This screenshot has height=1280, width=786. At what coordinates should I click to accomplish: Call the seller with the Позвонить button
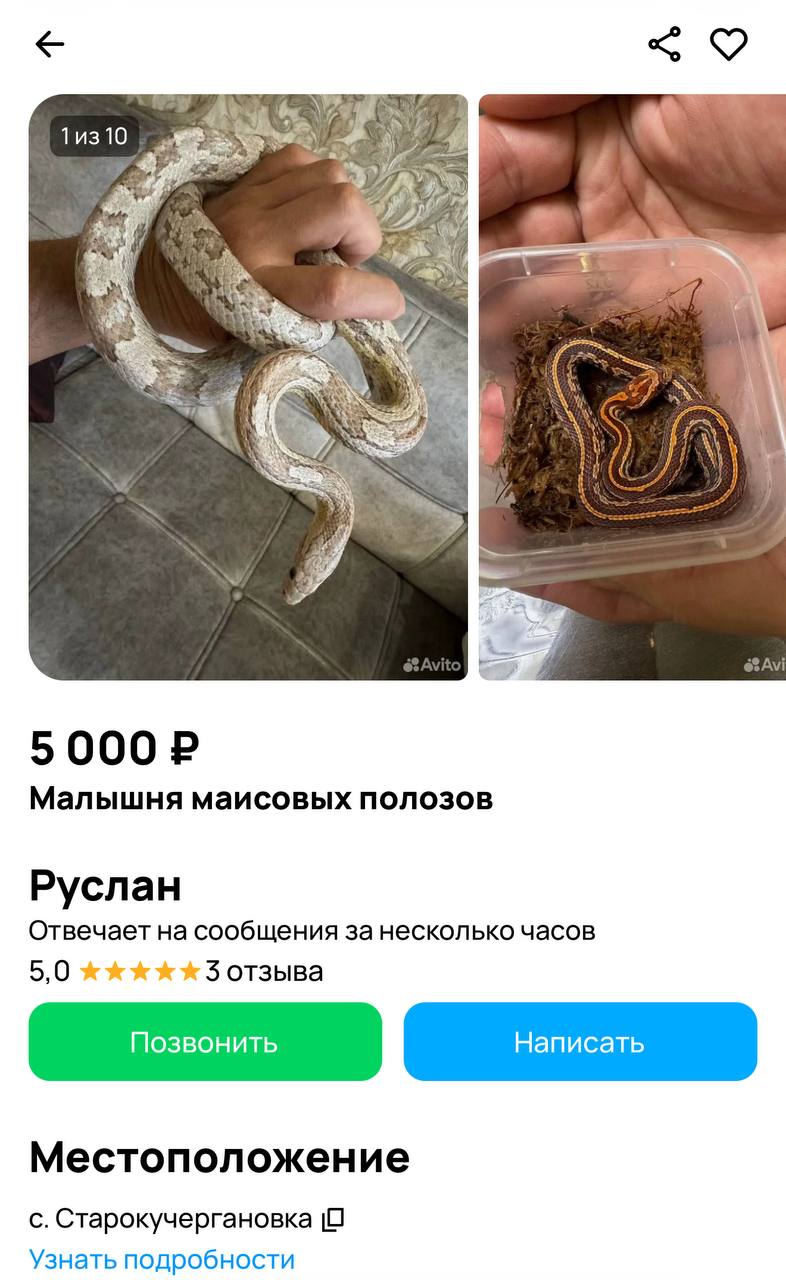click(205, 1042)
